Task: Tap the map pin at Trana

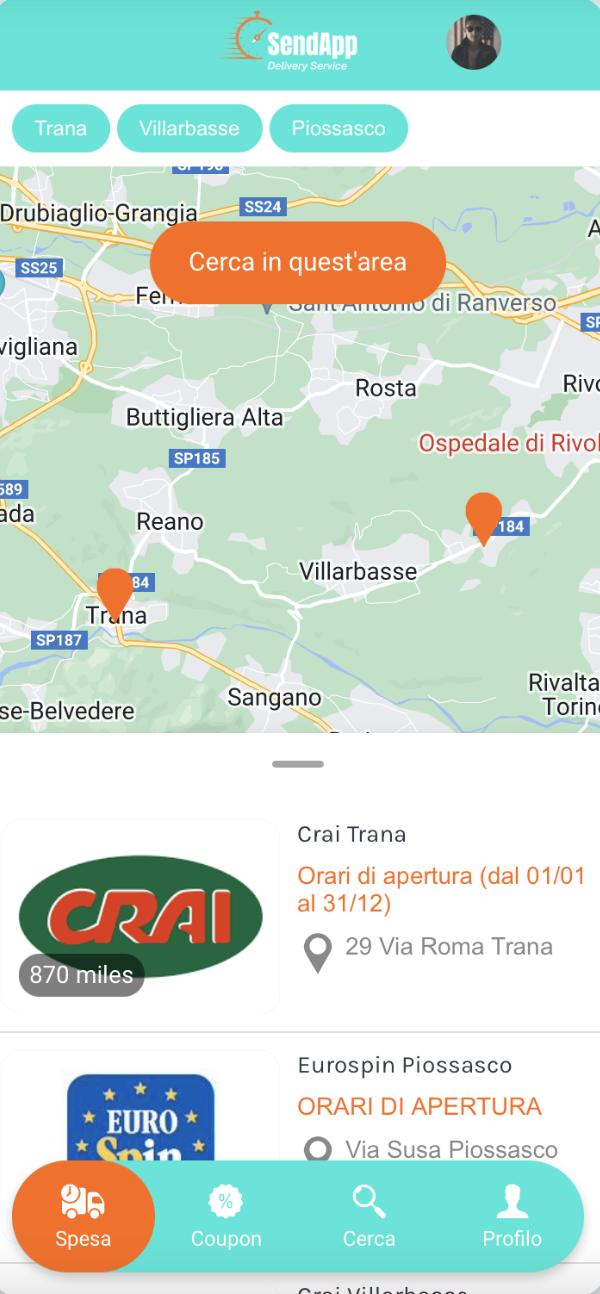Action: [x=115, y=594]
